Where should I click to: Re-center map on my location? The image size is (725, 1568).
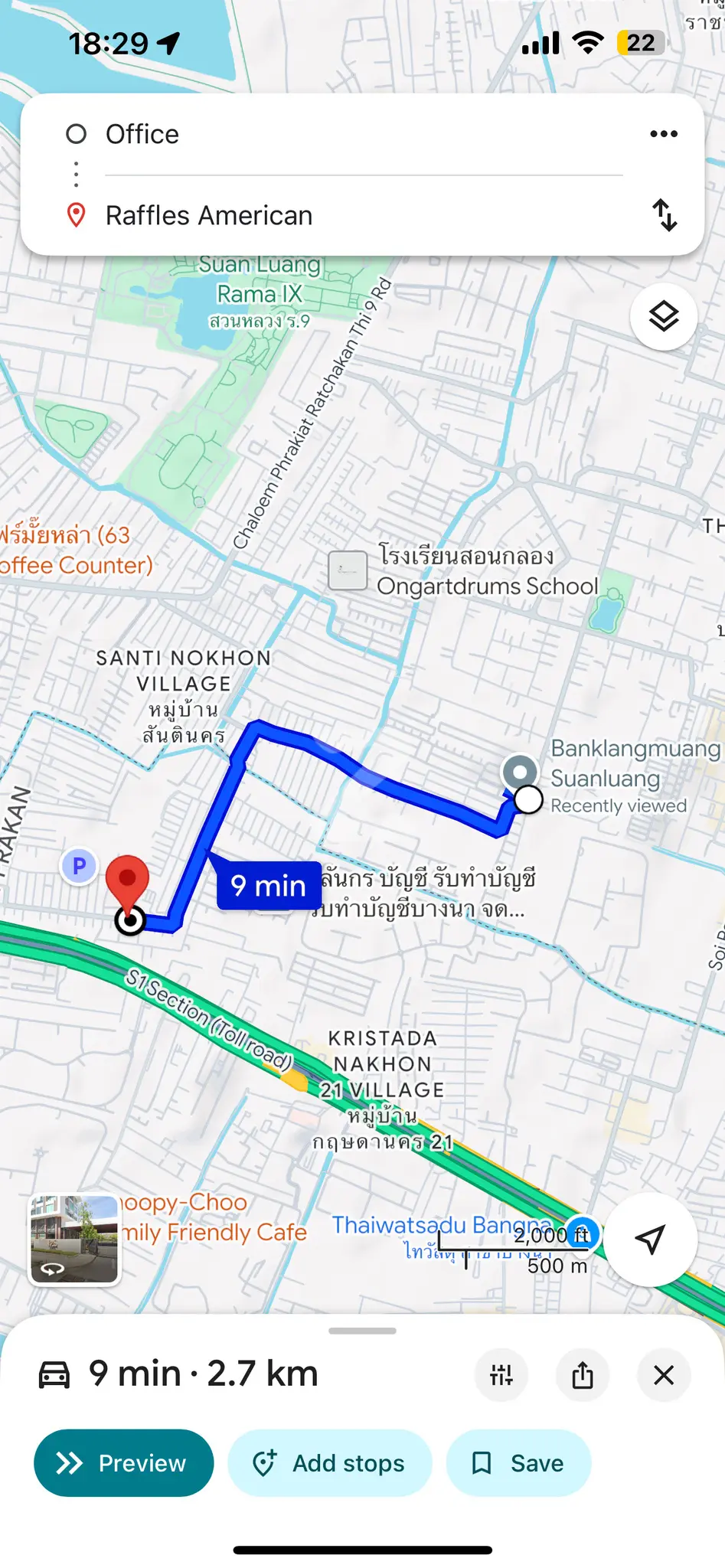[650, 1240]
